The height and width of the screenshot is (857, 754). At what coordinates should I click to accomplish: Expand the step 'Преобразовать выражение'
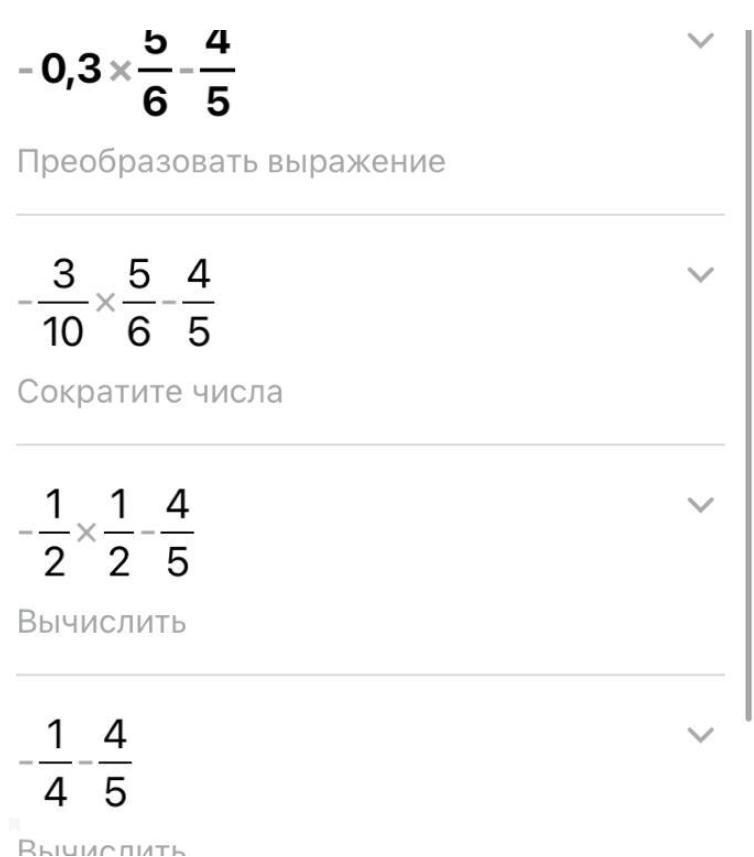pos(704,41)
